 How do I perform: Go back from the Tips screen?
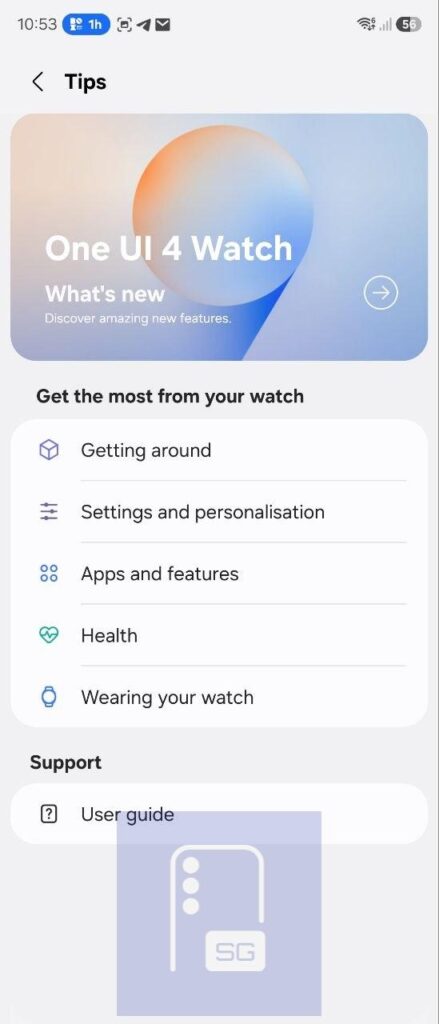tap(38, 82)
